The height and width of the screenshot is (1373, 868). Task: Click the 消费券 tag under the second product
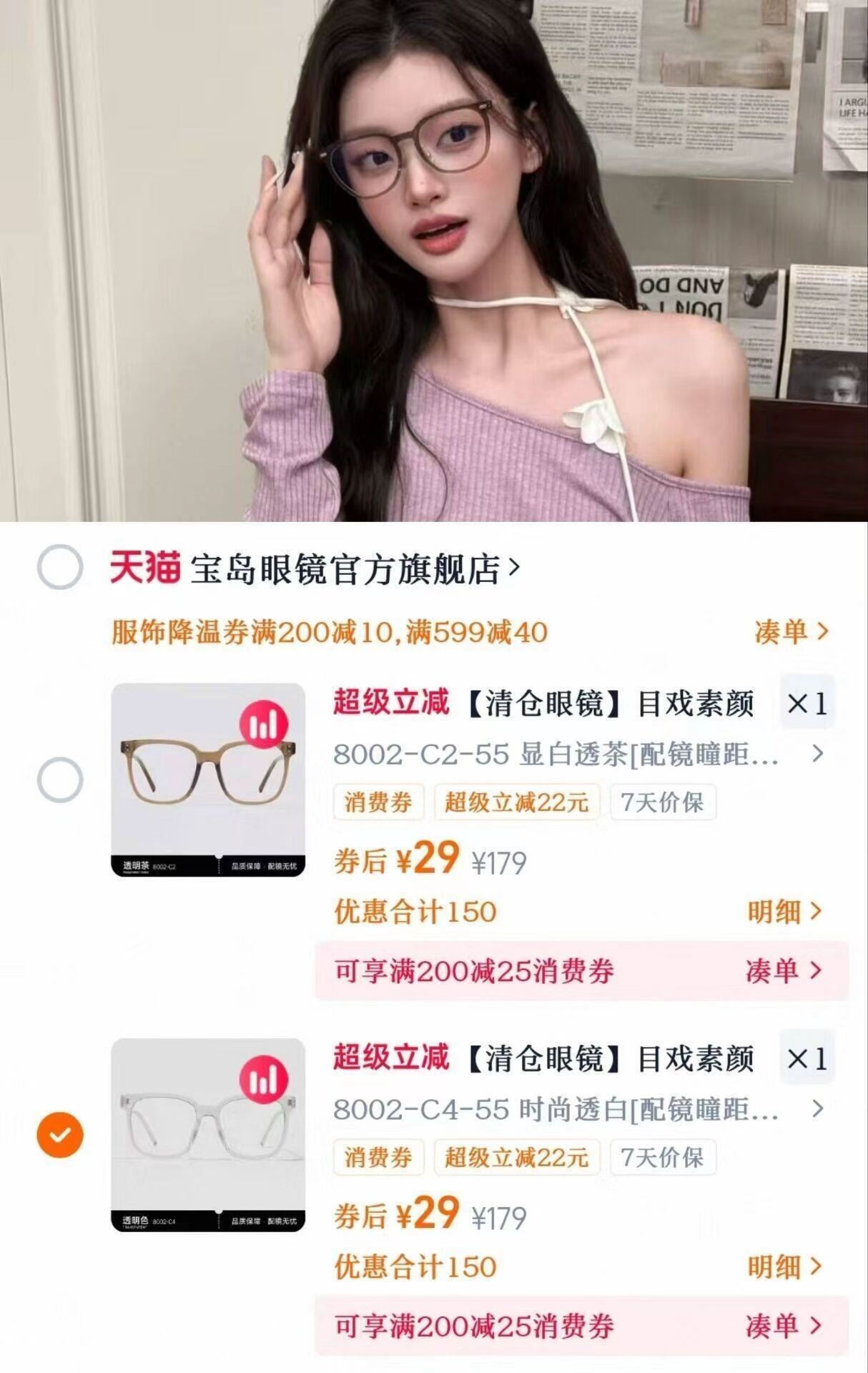(378, 1158)
